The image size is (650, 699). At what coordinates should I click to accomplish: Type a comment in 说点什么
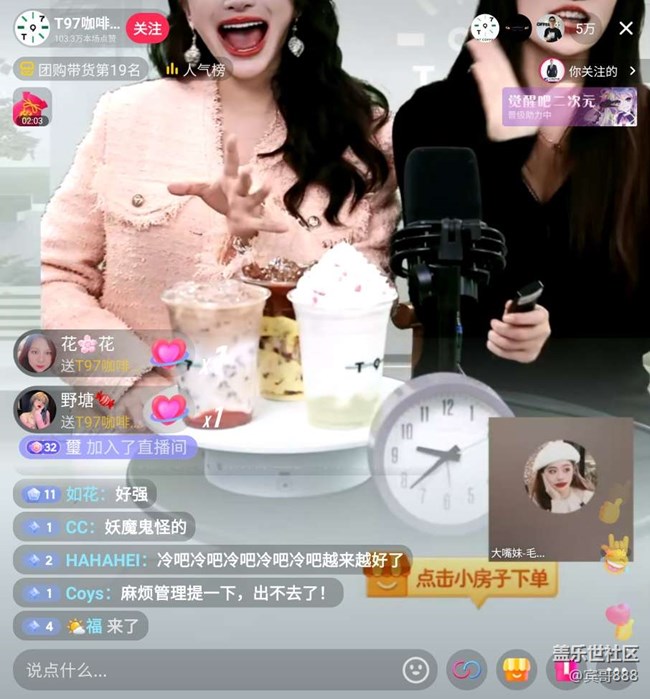pyautogui.click(x=200, y=669)
